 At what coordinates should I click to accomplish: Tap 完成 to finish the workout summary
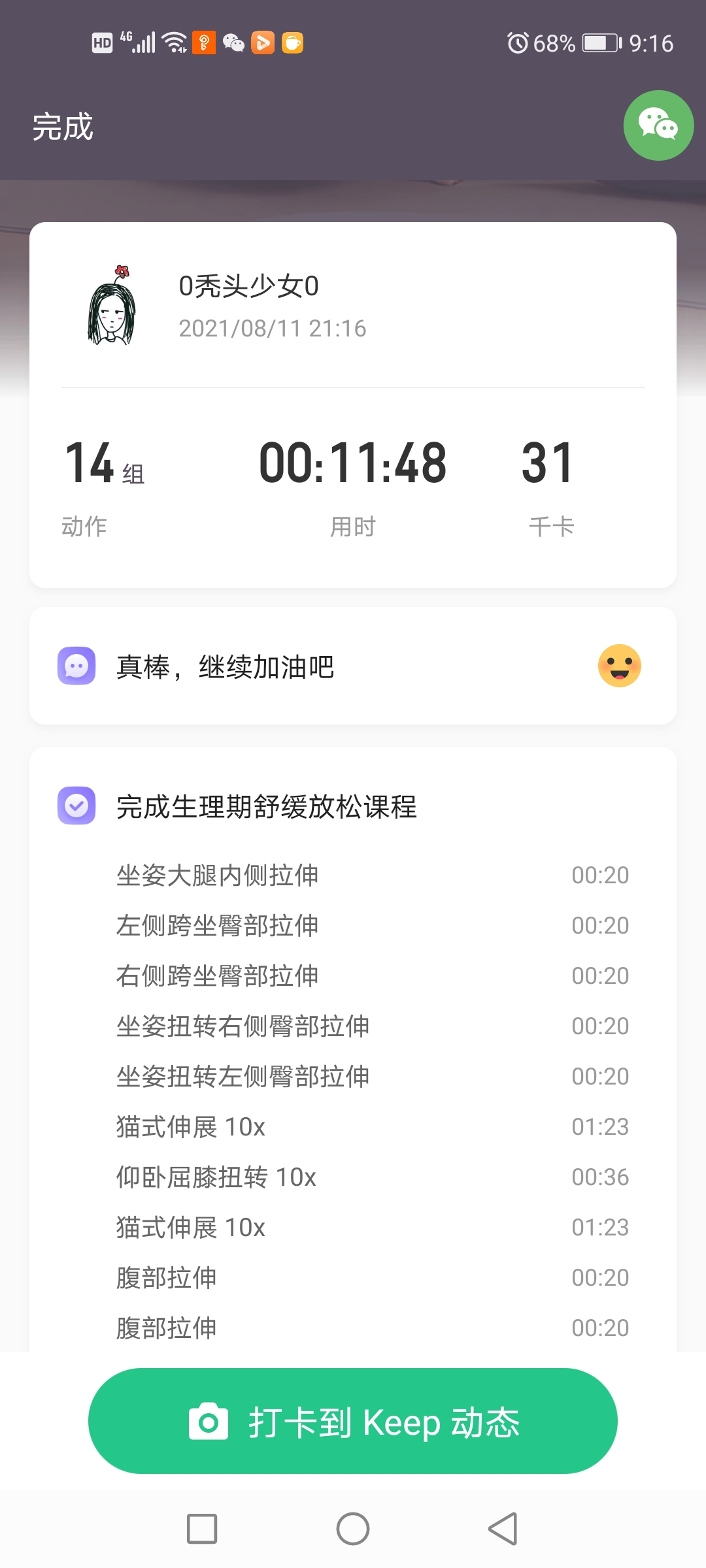tap(63, 126)
